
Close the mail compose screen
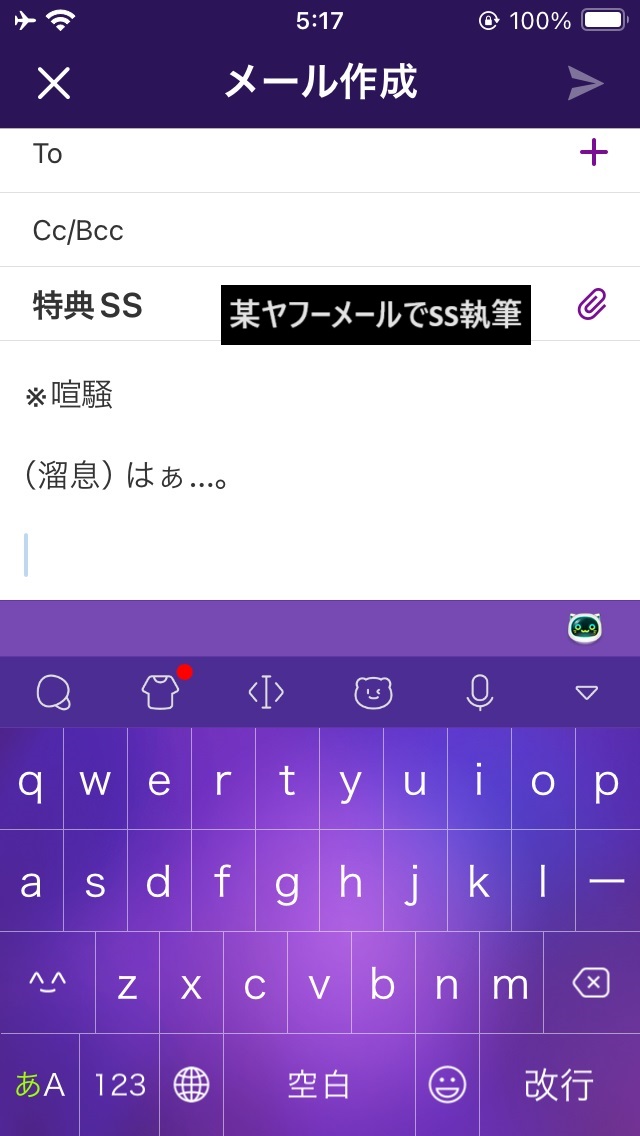point(54,84)
